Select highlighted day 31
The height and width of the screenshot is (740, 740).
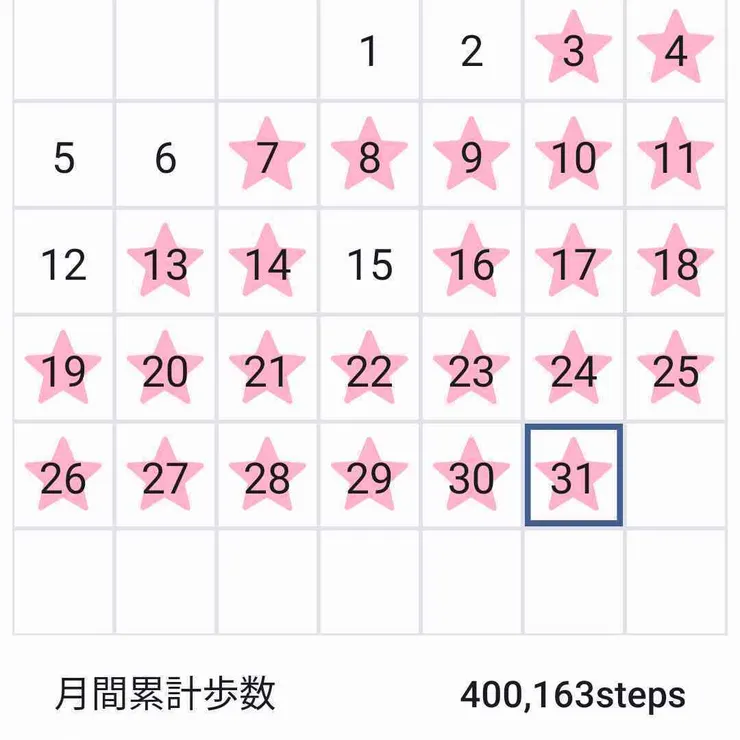click(573, 476)
